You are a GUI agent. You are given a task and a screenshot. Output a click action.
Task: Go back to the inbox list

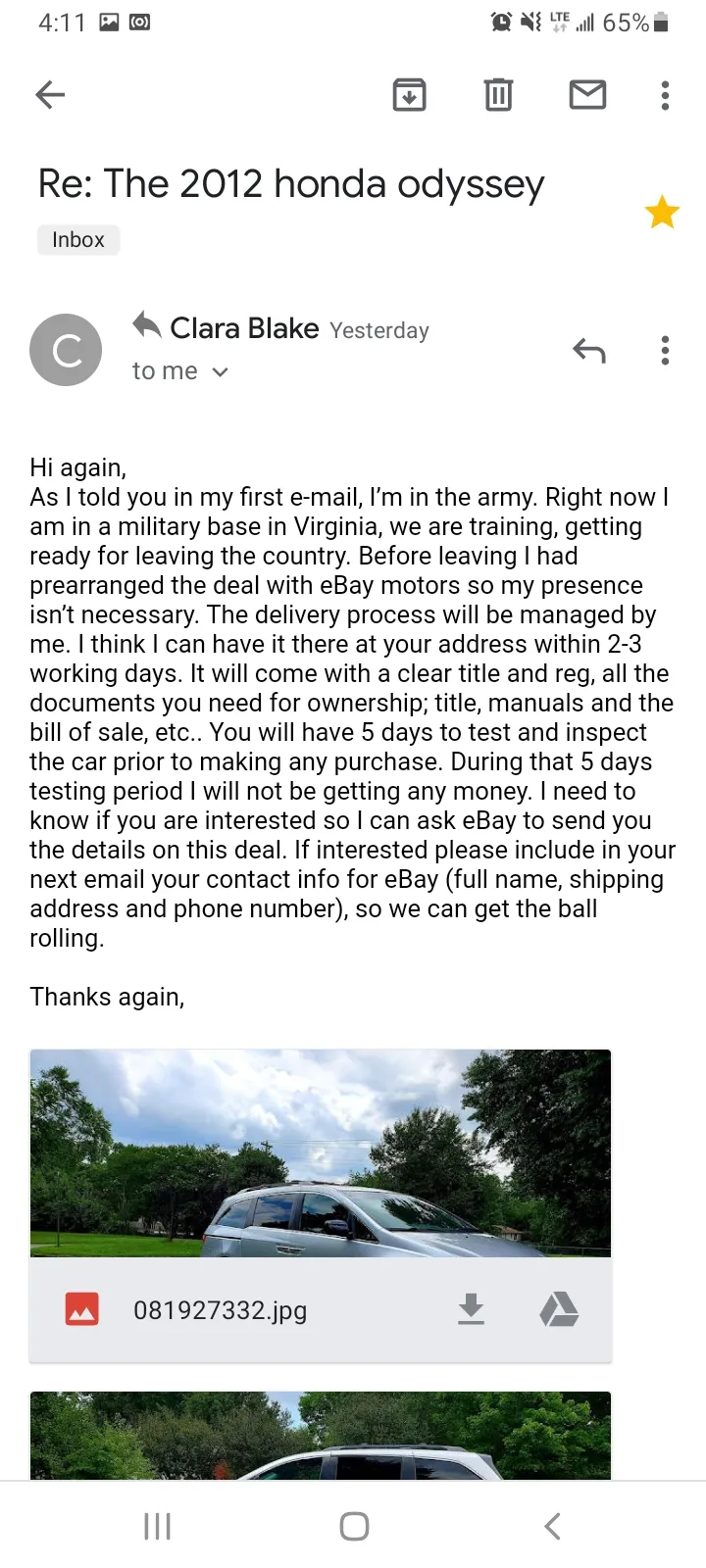50,95
